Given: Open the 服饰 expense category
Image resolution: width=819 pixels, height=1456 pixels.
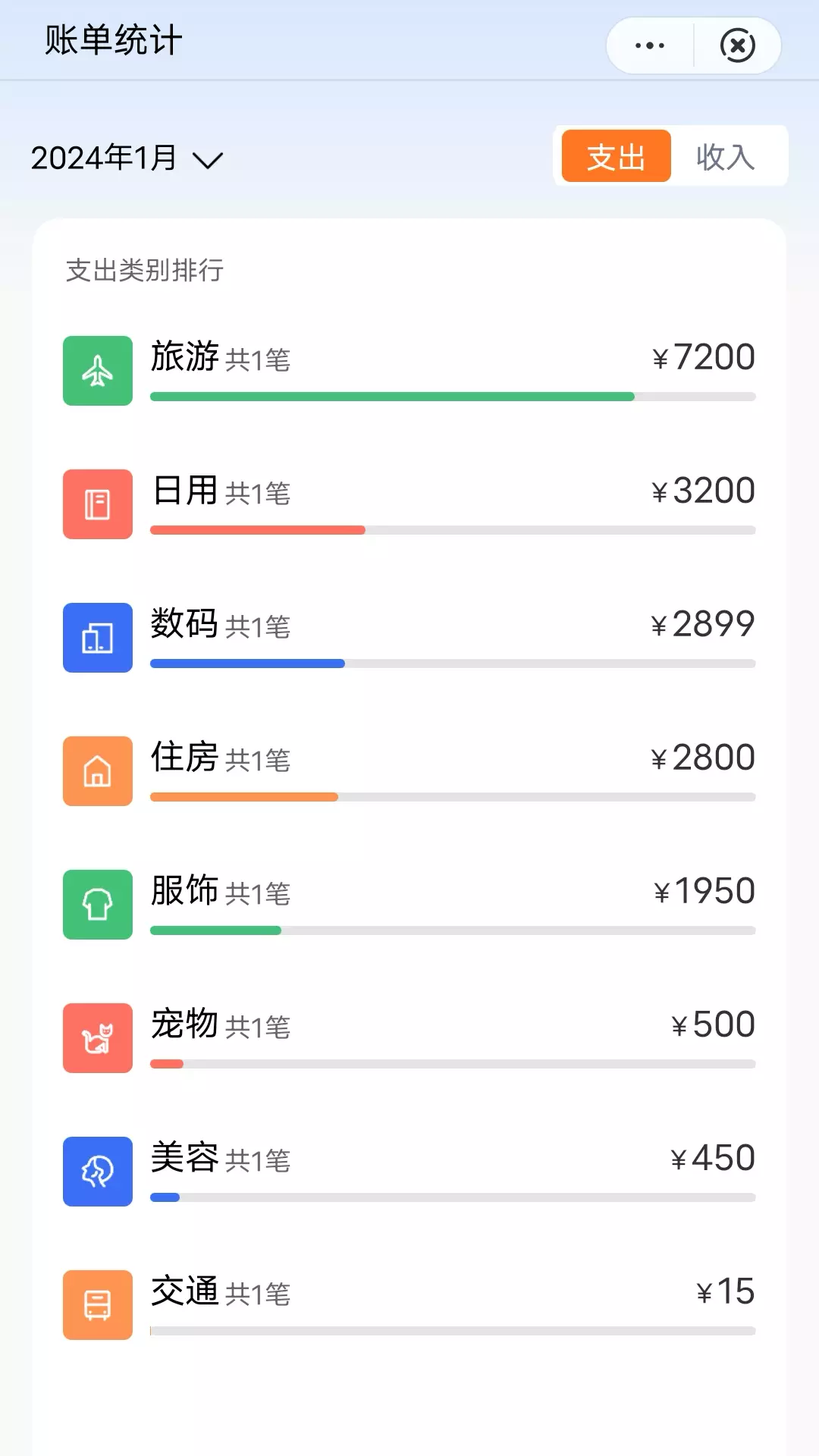Looking at the screenshot, I should pos(409,905).
